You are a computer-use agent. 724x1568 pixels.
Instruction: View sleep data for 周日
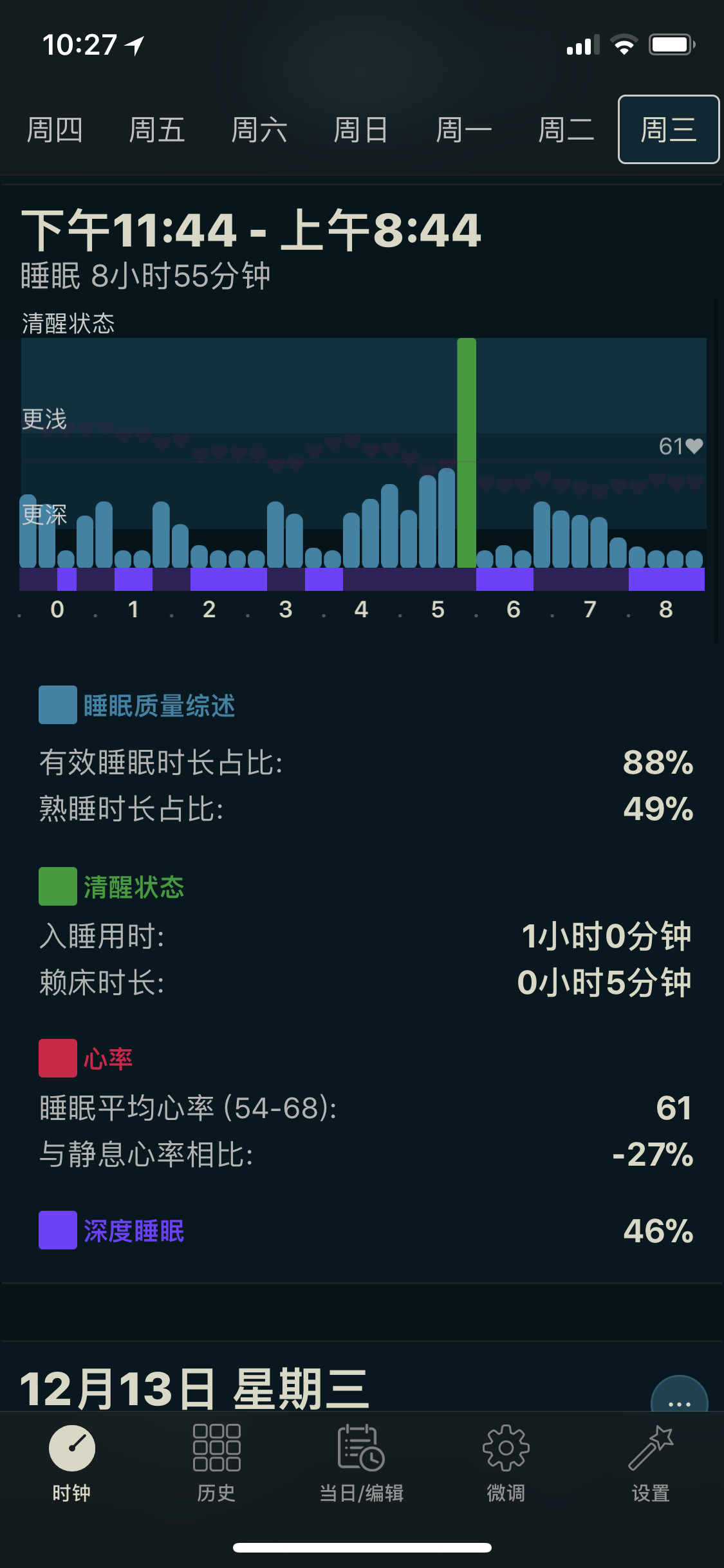(361, 130)
